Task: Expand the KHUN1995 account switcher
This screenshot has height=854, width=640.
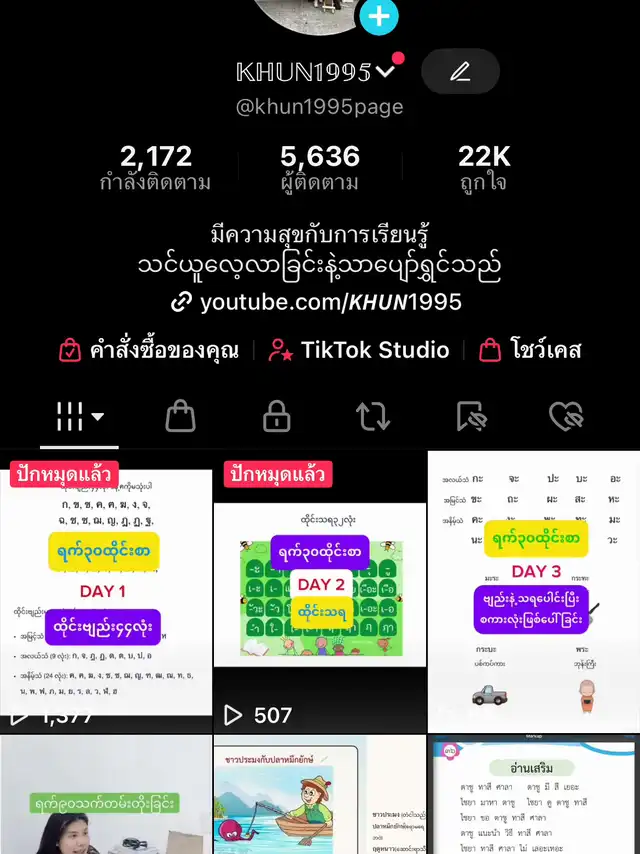Action: coord(386,71)
